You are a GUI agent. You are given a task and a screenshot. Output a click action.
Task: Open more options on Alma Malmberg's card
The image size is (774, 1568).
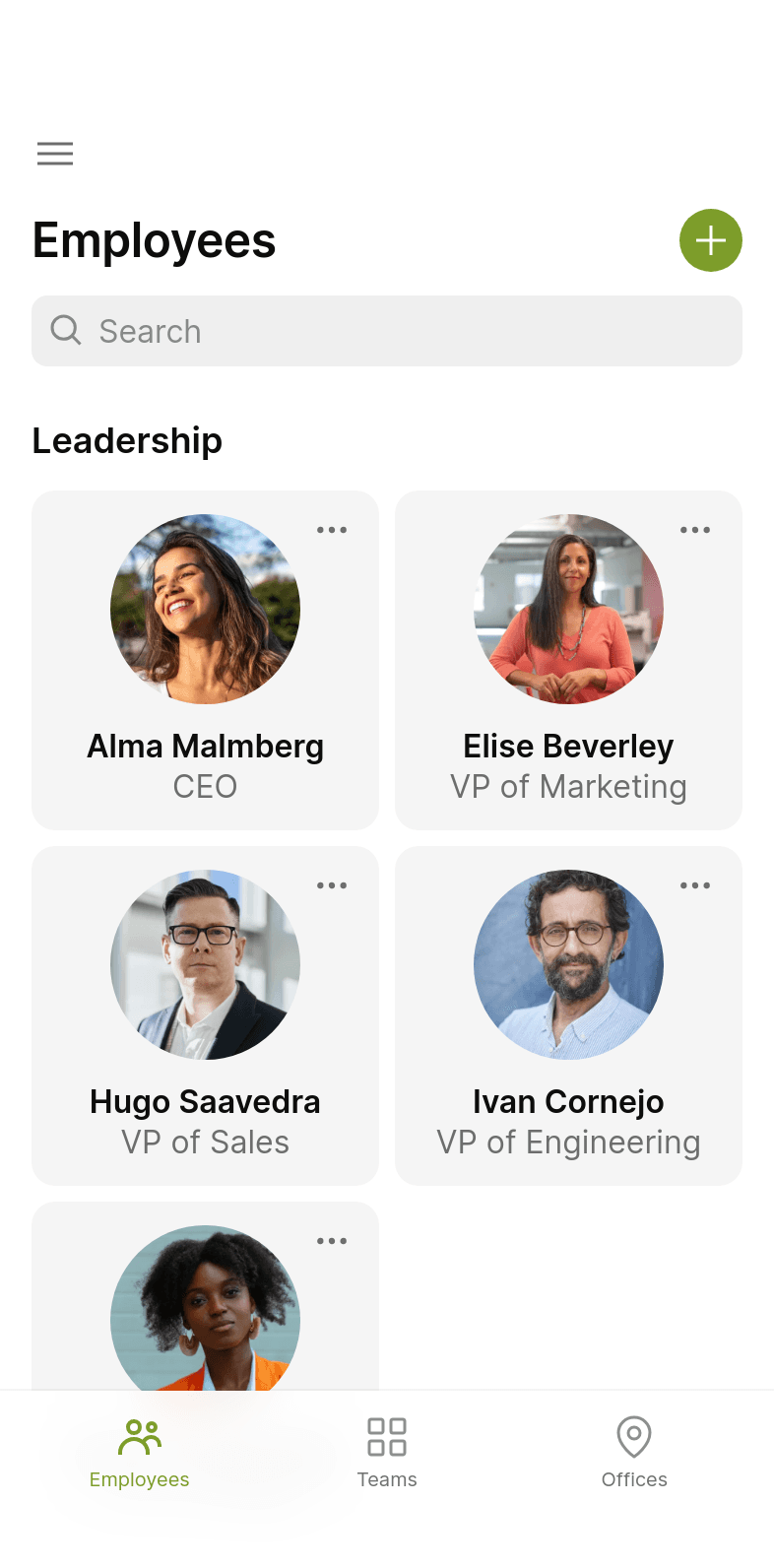pyautogui.click(x=332, y=530)
